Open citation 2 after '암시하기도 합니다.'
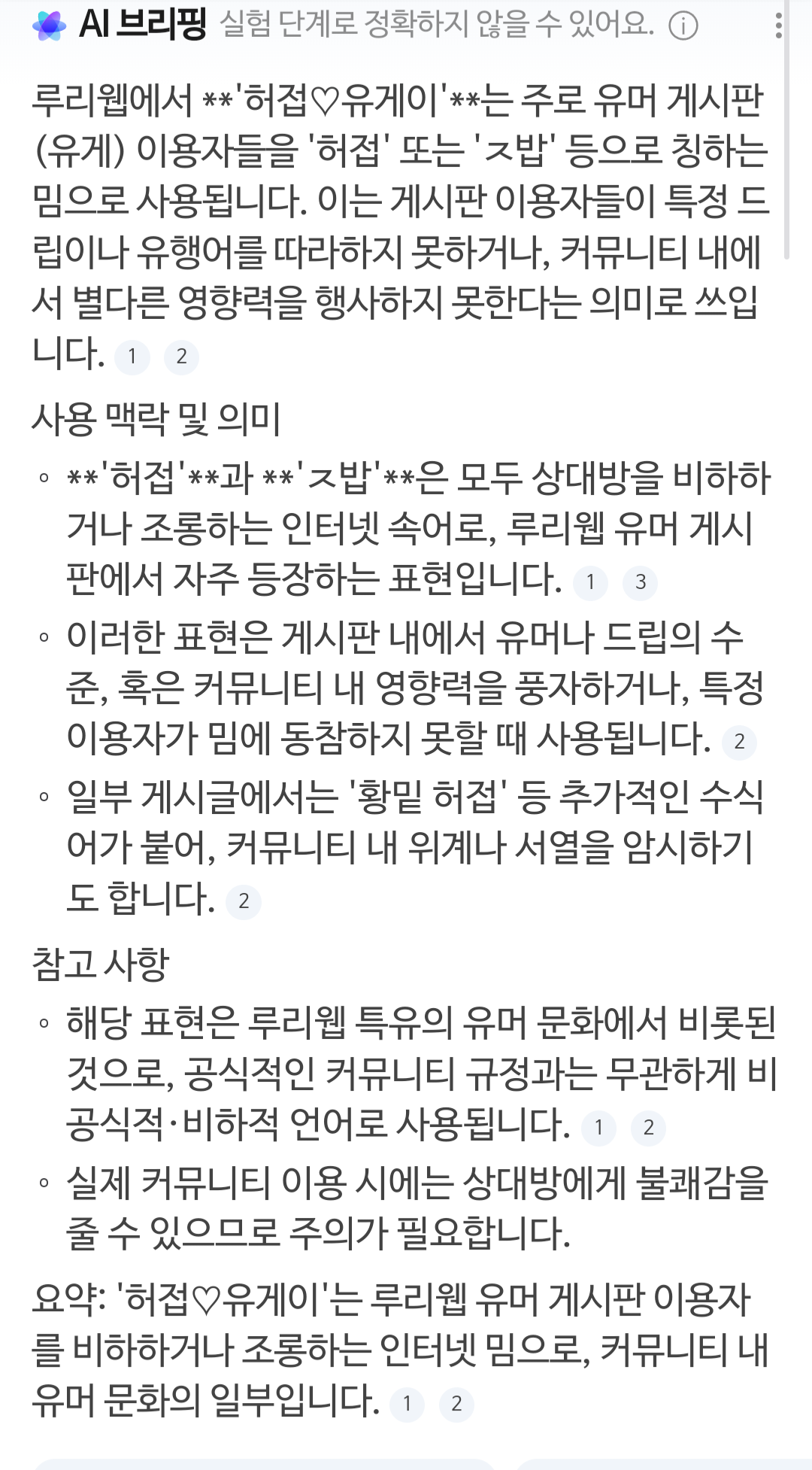The image size is (812, 1470). pyautogui.click(x=244, y=901)
